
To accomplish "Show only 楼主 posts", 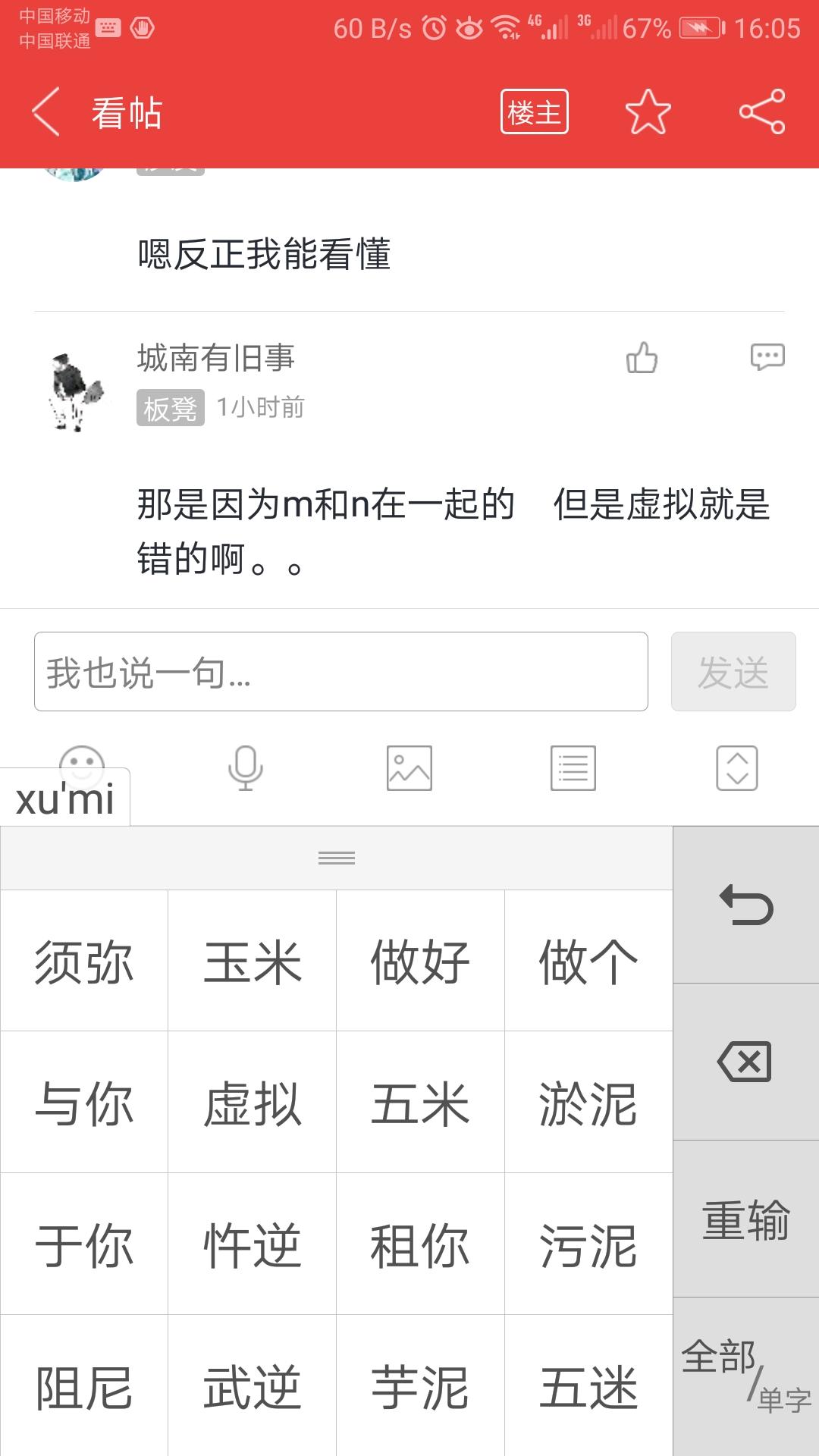I will (534, 112).
